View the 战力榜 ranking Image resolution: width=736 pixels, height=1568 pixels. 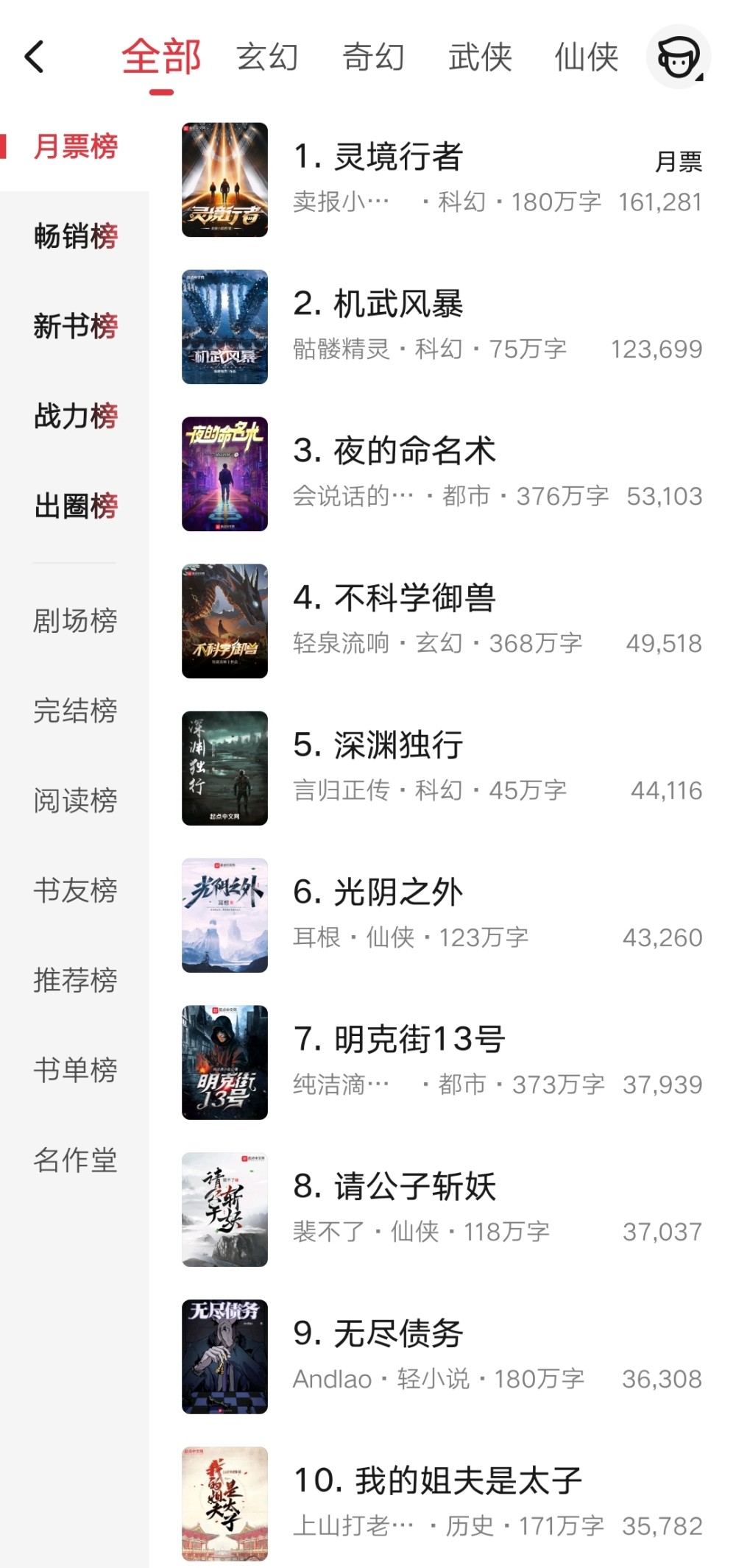point(75,416)
